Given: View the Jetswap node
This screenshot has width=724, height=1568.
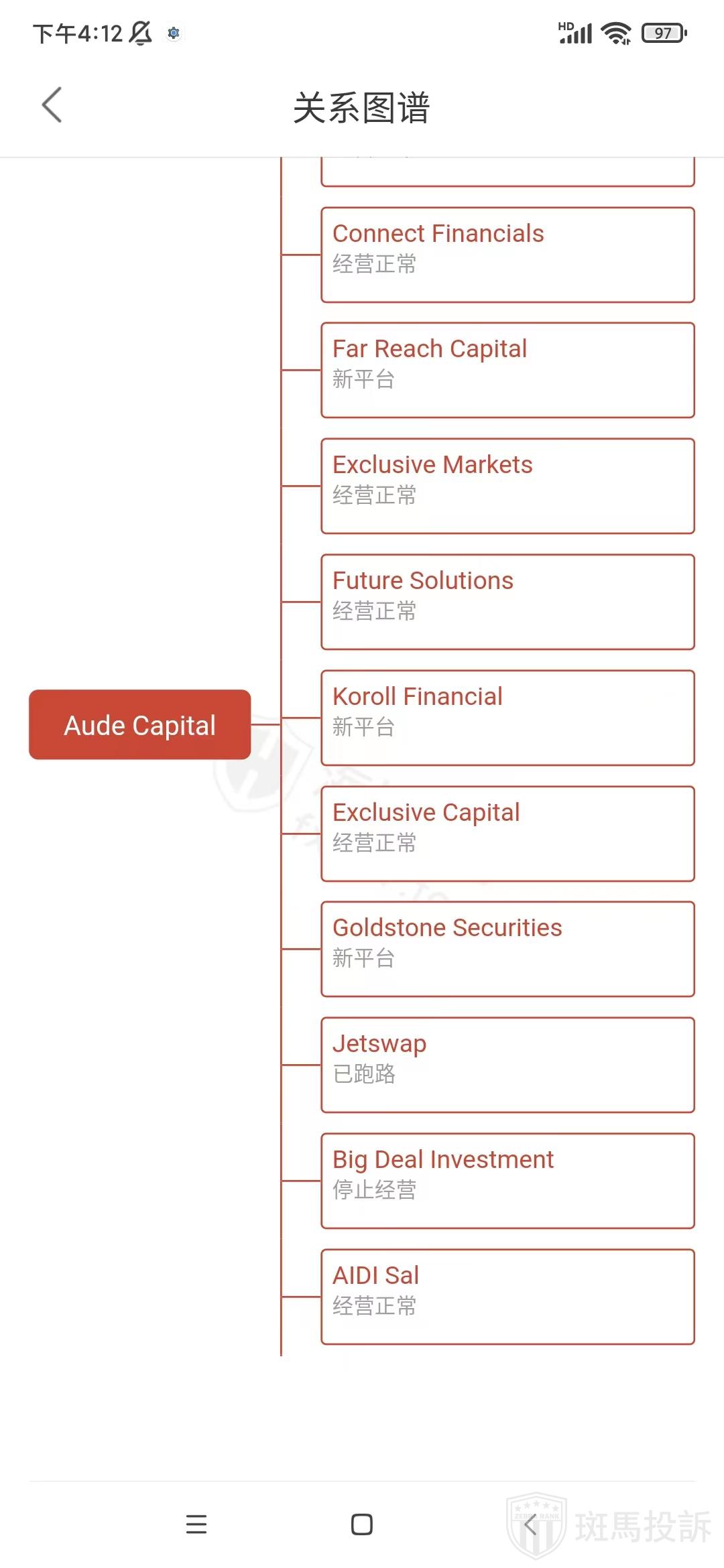Looking at the screenshot, I should [507, 1065].
